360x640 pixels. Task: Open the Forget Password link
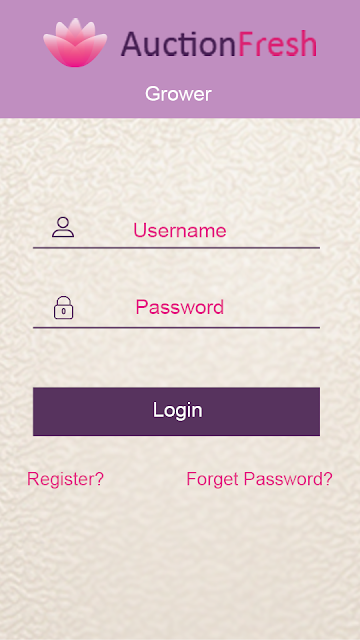point(259,479)
